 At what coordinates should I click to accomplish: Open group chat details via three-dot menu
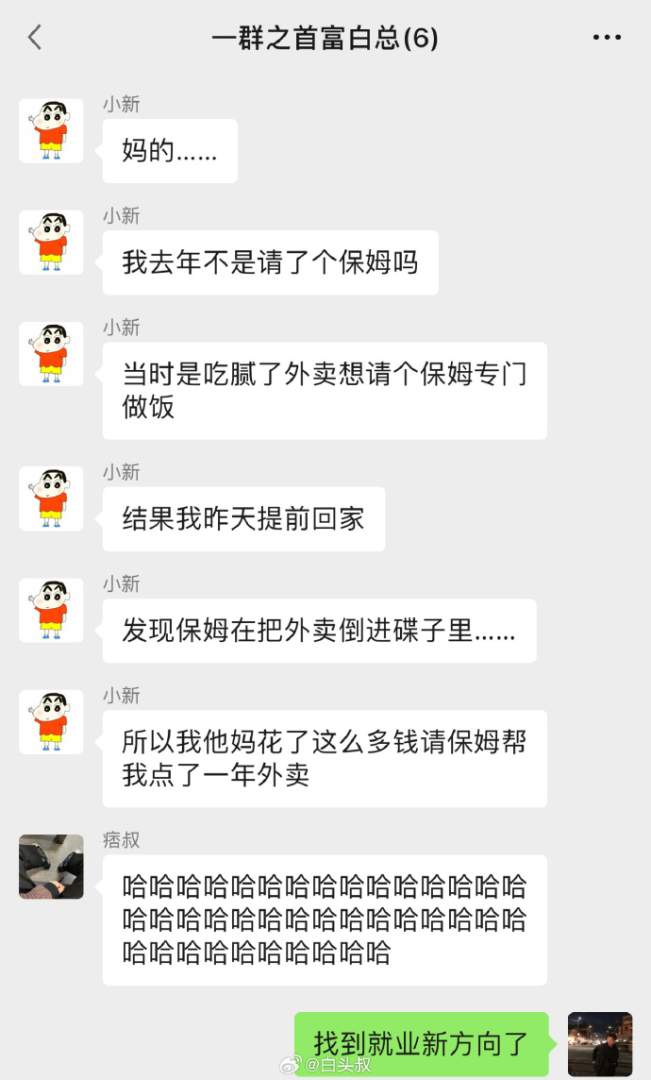pyautogui.click(x=606, y=38)
